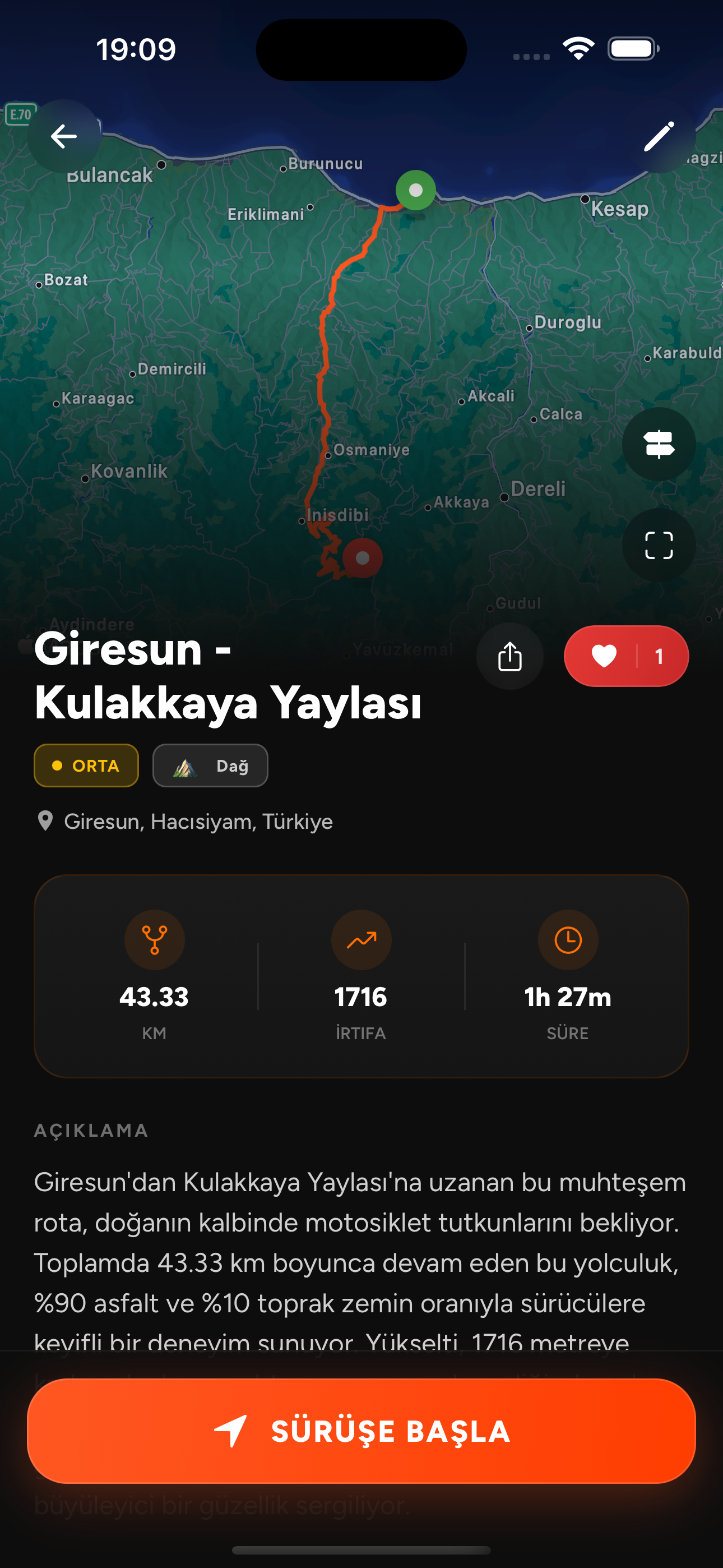The image size is (723, 1568).
Task: Tap the Osmaniye label on the map
Action: [x=372, y=450]
